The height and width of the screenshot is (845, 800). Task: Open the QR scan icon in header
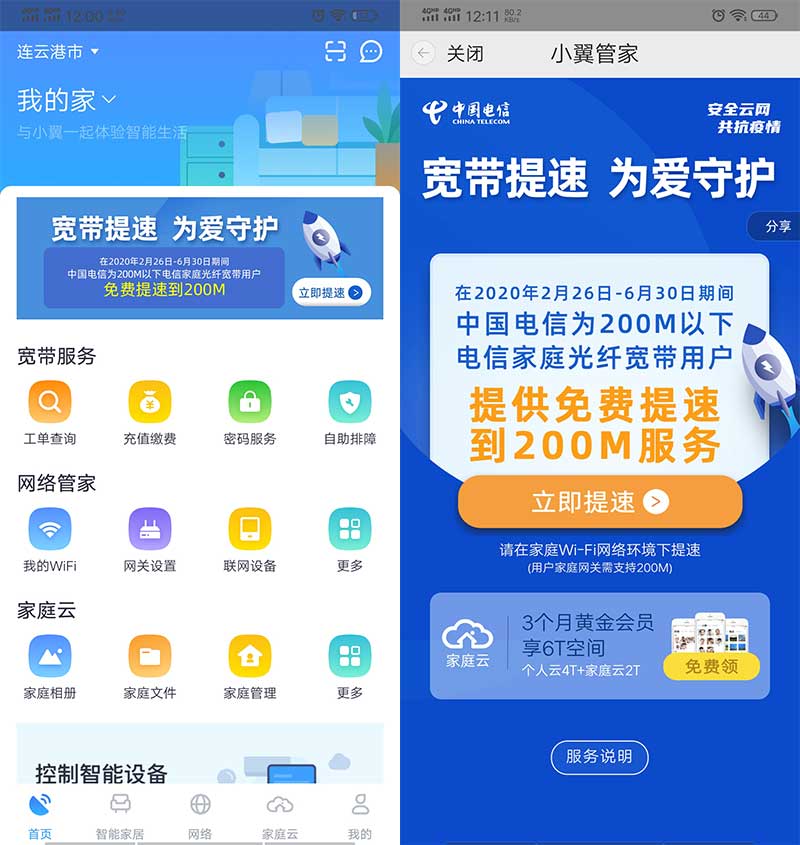335,51
